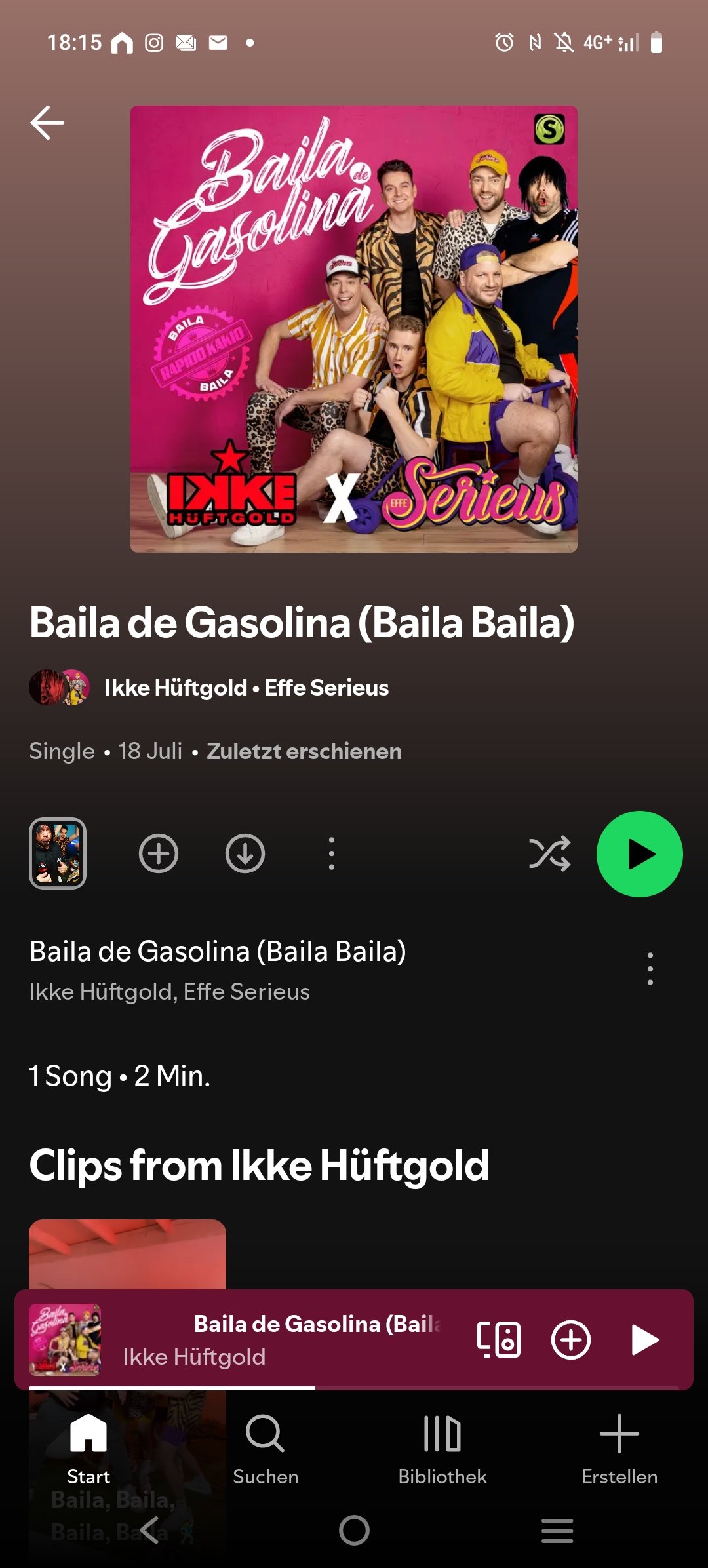Screen dimensions: 708x1568
Task: Open the now-playing mini player bar
Action: [x=282, y=1339]
